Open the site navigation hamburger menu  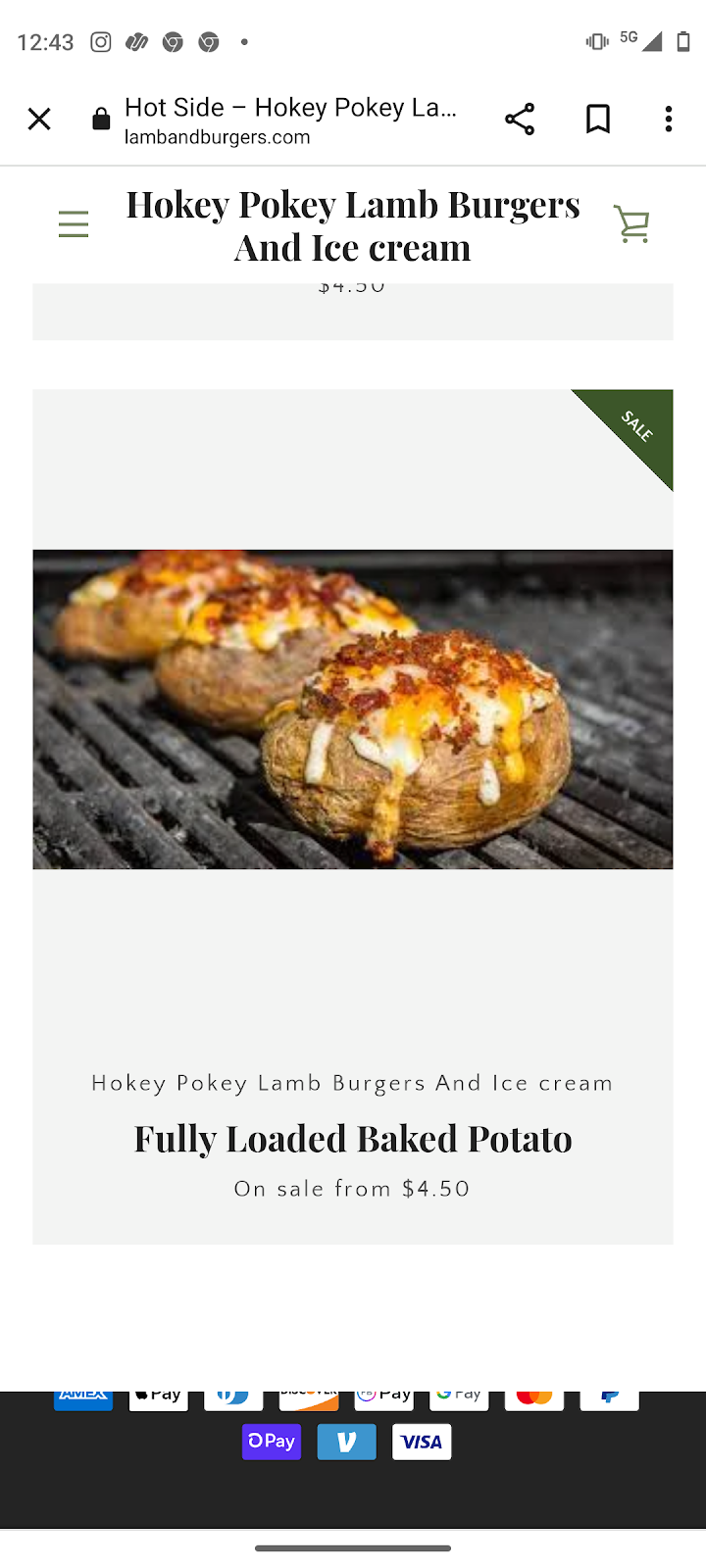(73, 223)
